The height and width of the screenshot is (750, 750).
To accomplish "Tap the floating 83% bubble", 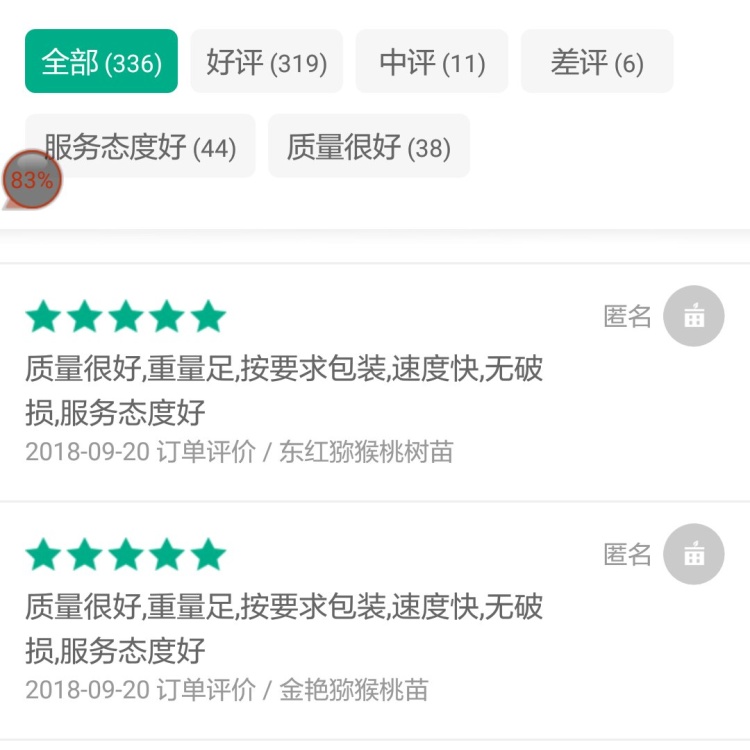I will [x=32, y=181].
